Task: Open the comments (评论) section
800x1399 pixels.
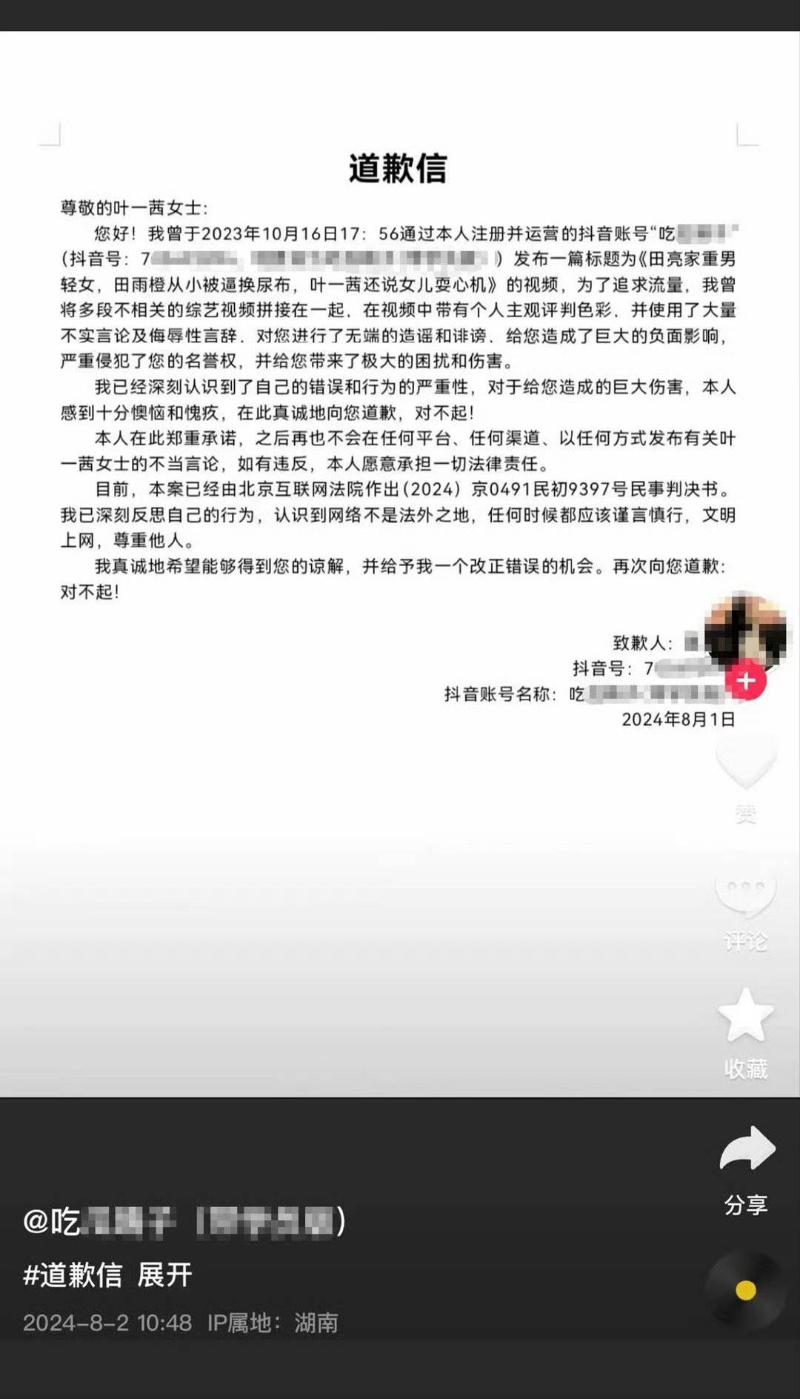Action: [x=746, y=893]
